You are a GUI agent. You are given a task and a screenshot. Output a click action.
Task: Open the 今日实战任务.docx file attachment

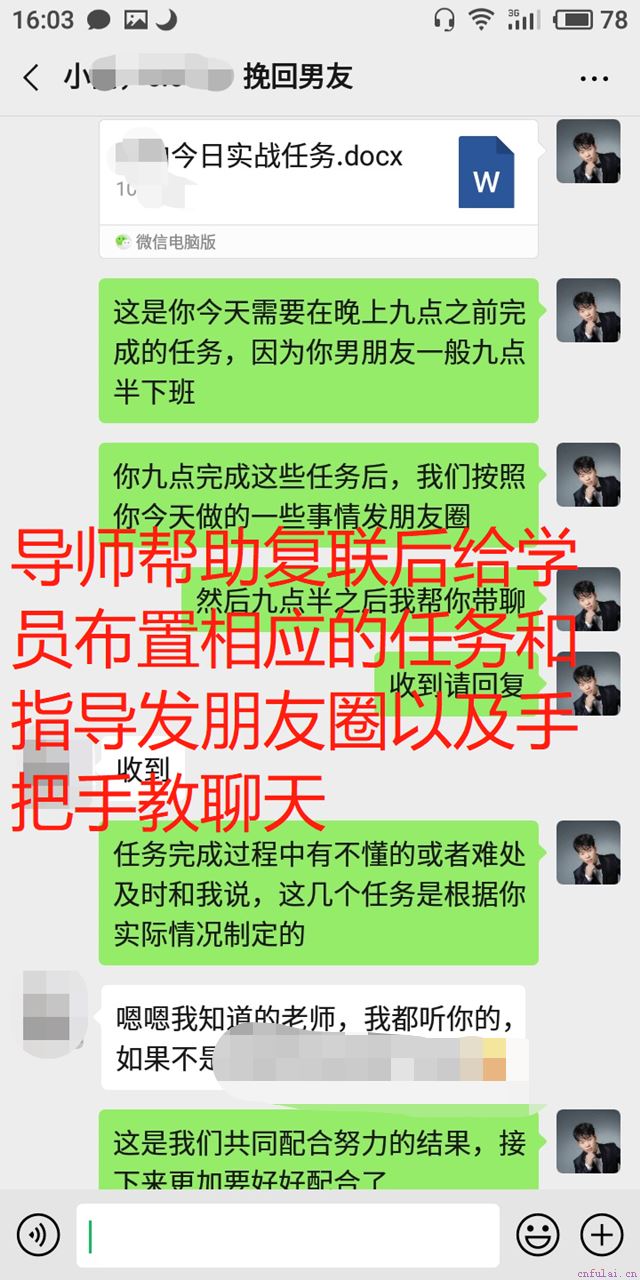click(319, 175)
